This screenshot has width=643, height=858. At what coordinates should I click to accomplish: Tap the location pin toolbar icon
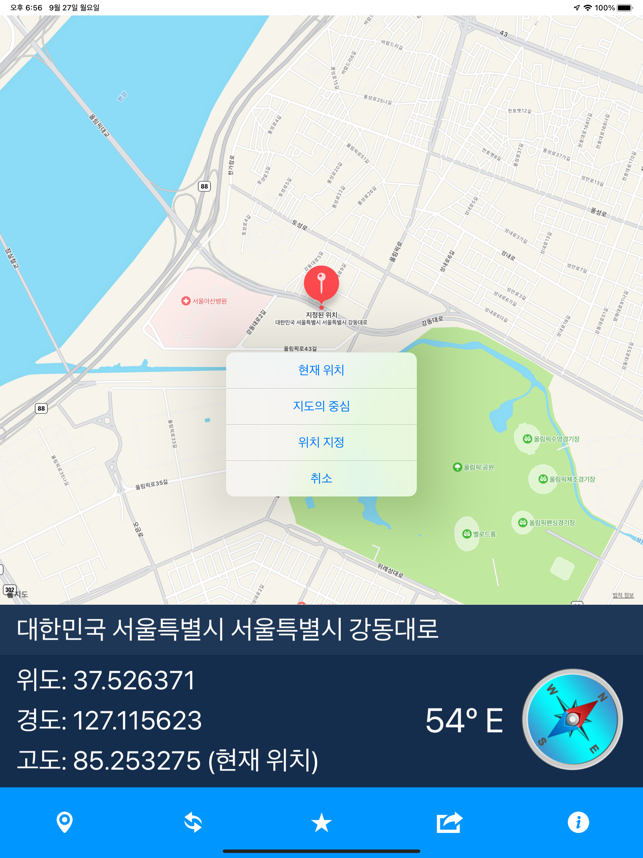coord(64,822)
